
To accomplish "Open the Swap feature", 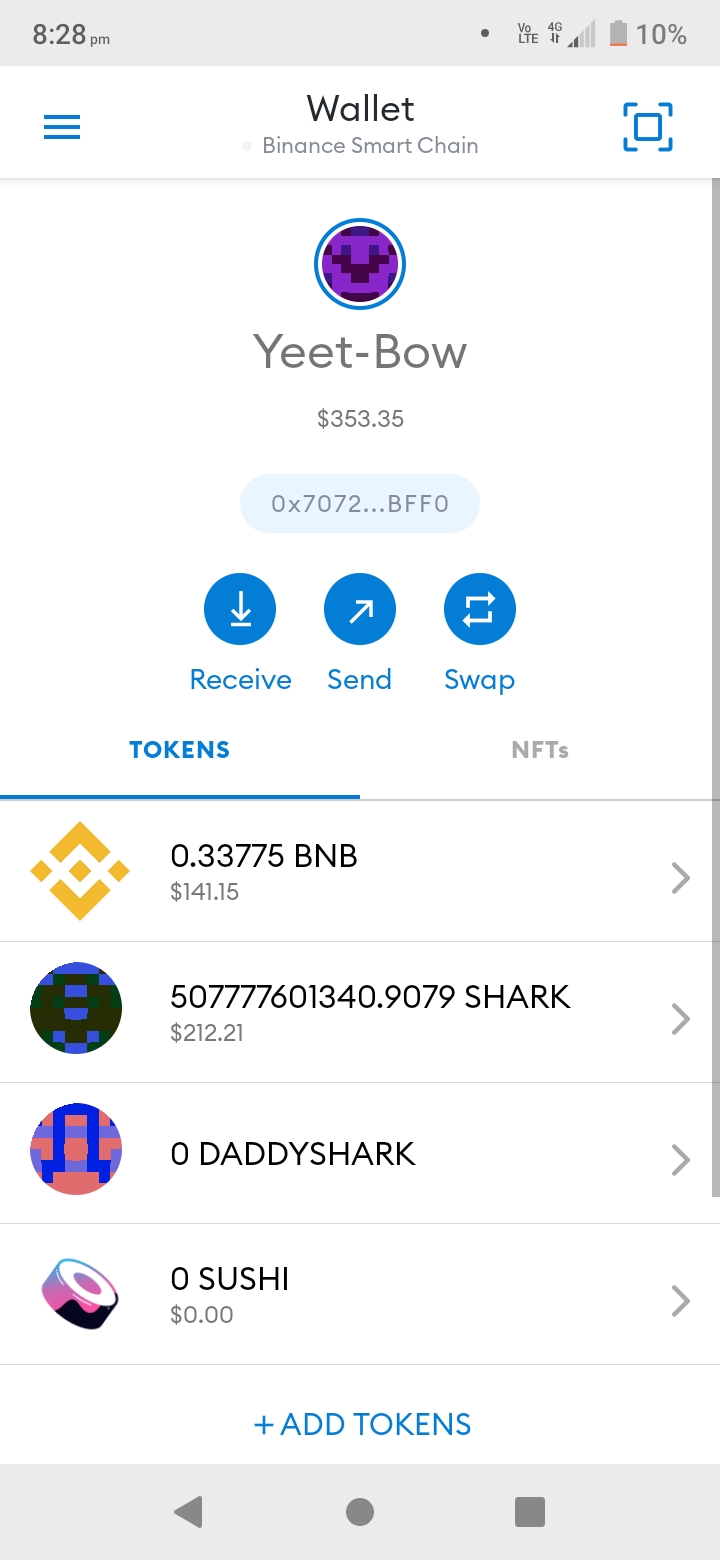I will [x=479, y=611].
